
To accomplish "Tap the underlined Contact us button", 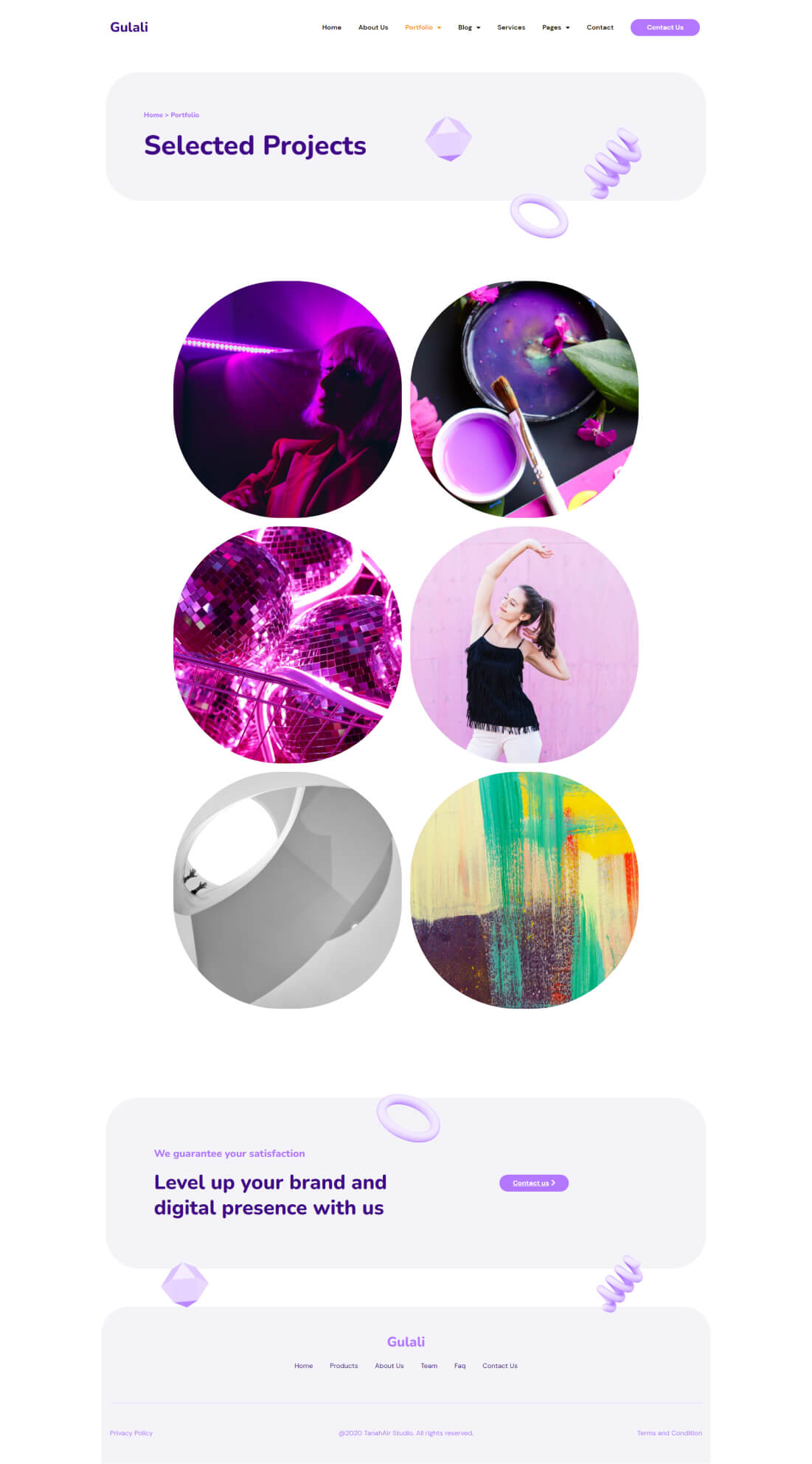I will click(x=533, y=1183).
